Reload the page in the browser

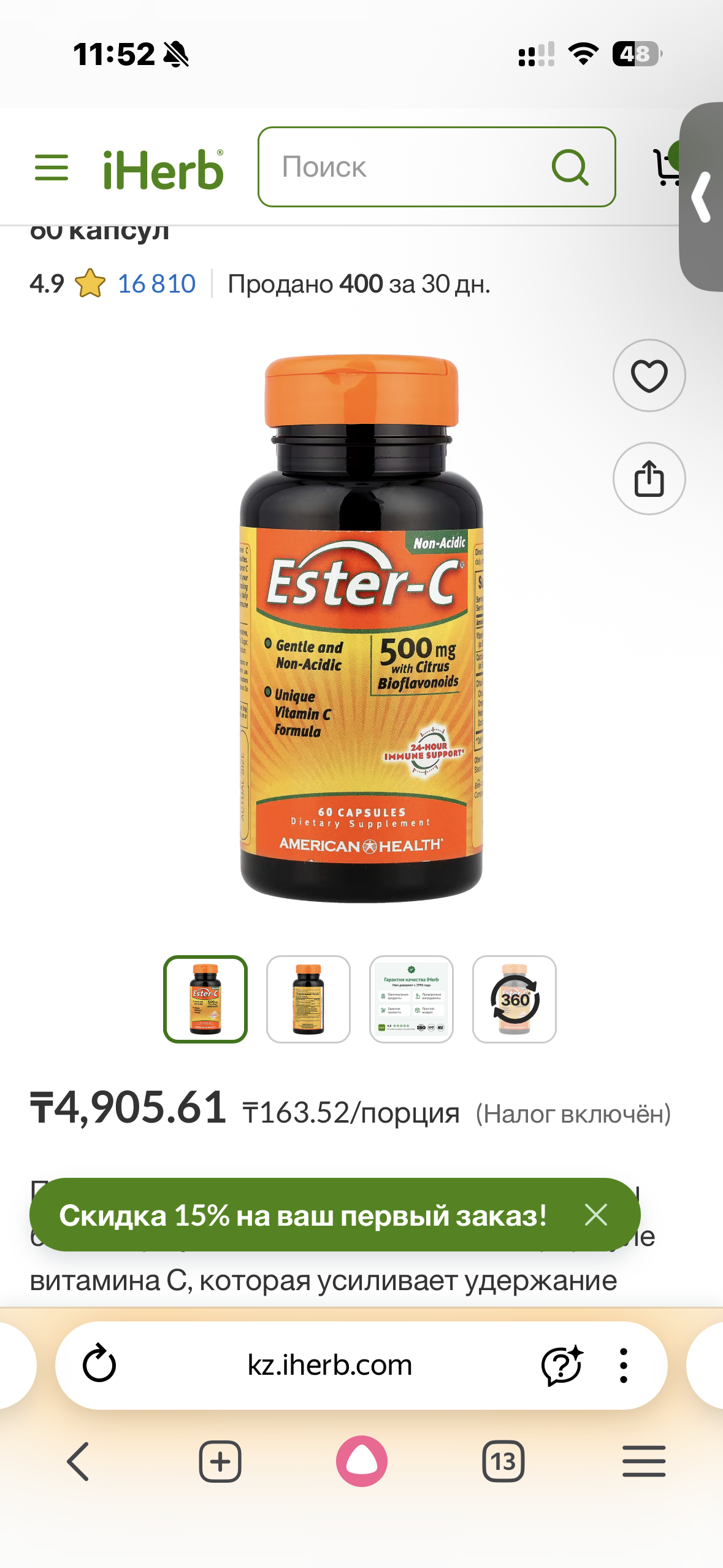[99, 1365]
